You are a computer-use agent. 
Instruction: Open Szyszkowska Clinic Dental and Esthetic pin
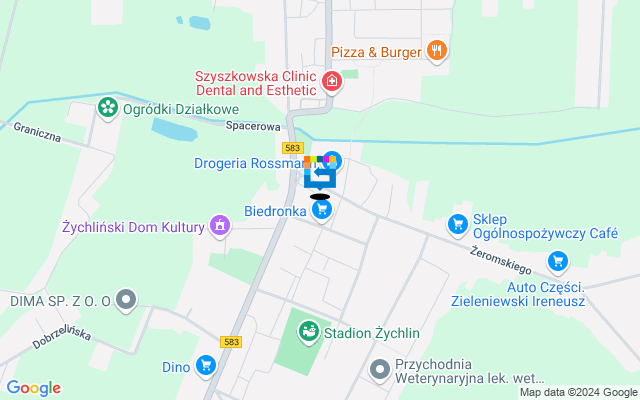pyautogui.click(x=331, y=81)
